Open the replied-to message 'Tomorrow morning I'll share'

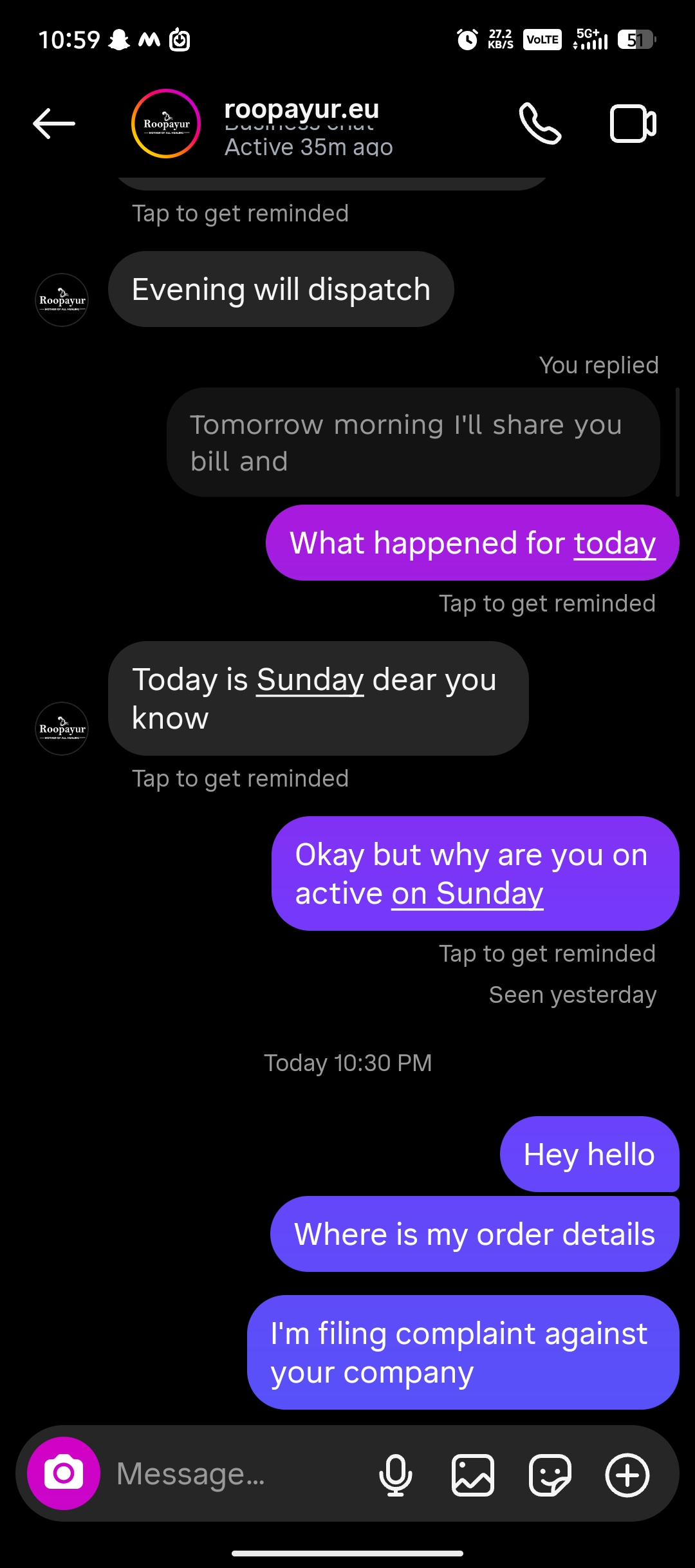(x=413, y=442)
